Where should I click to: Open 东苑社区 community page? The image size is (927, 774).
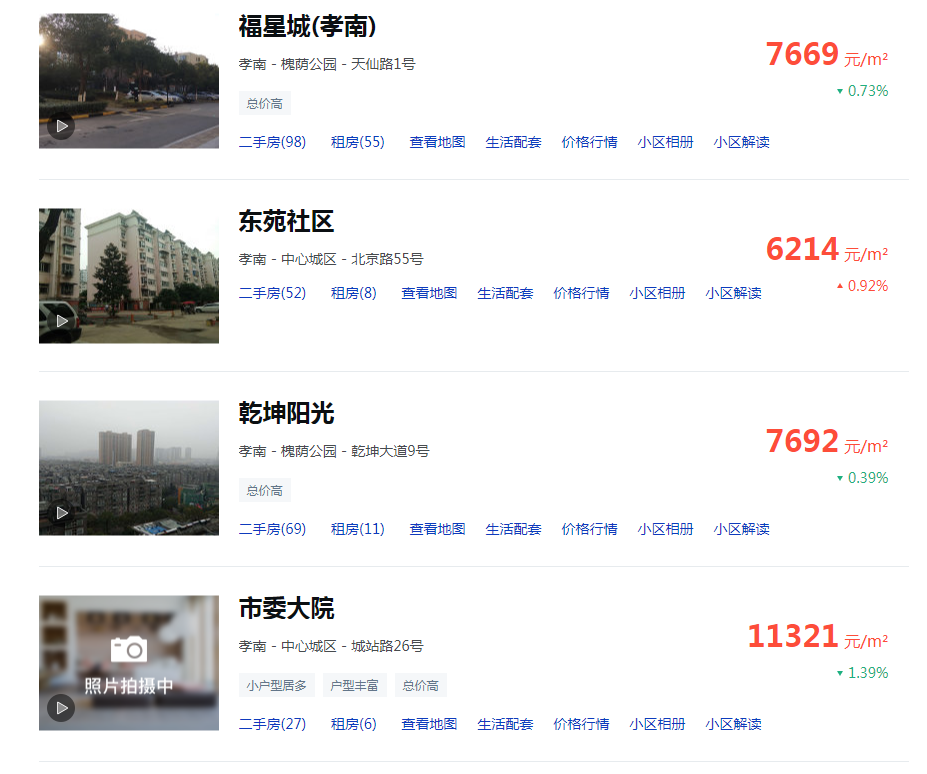coord(286,221)
